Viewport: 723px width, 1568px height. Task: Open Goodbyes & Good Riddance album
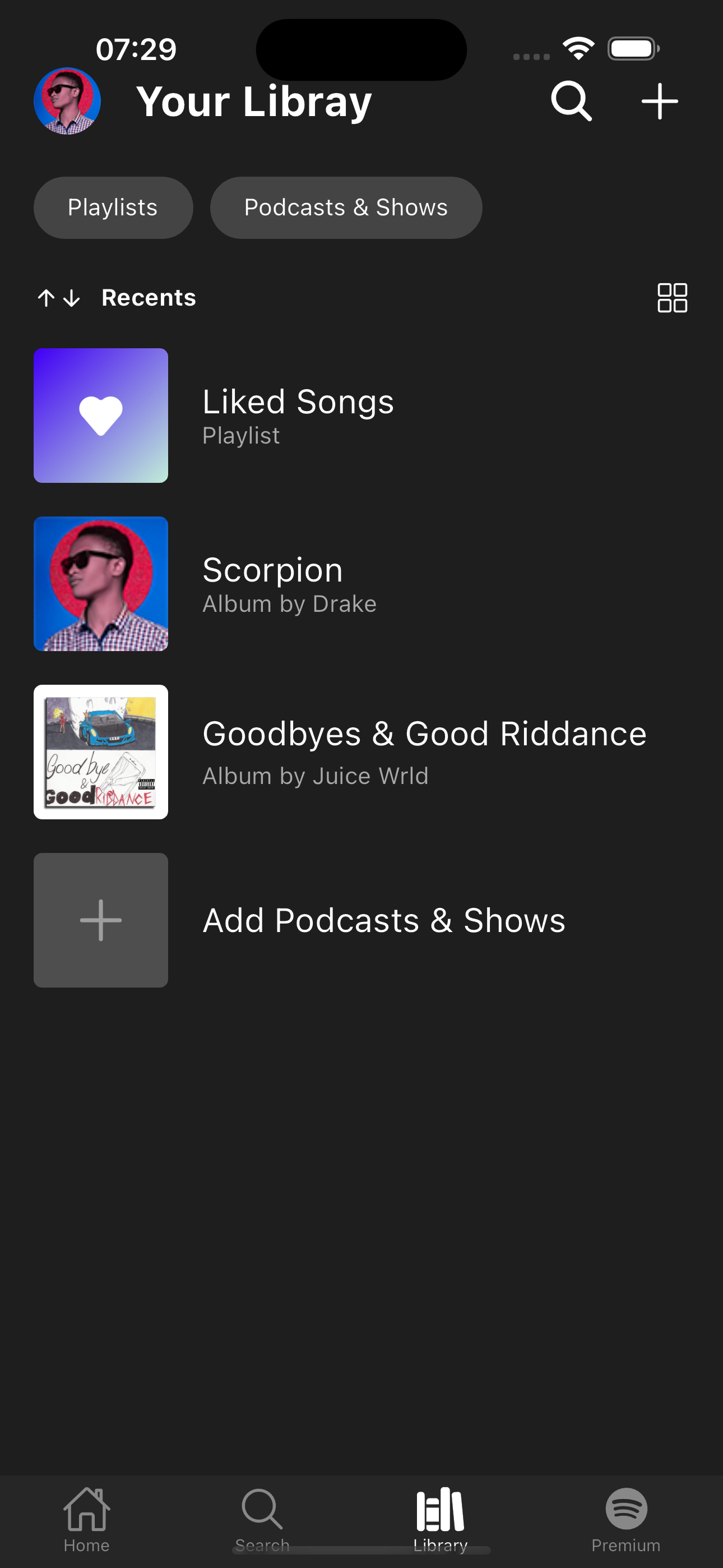424,751
